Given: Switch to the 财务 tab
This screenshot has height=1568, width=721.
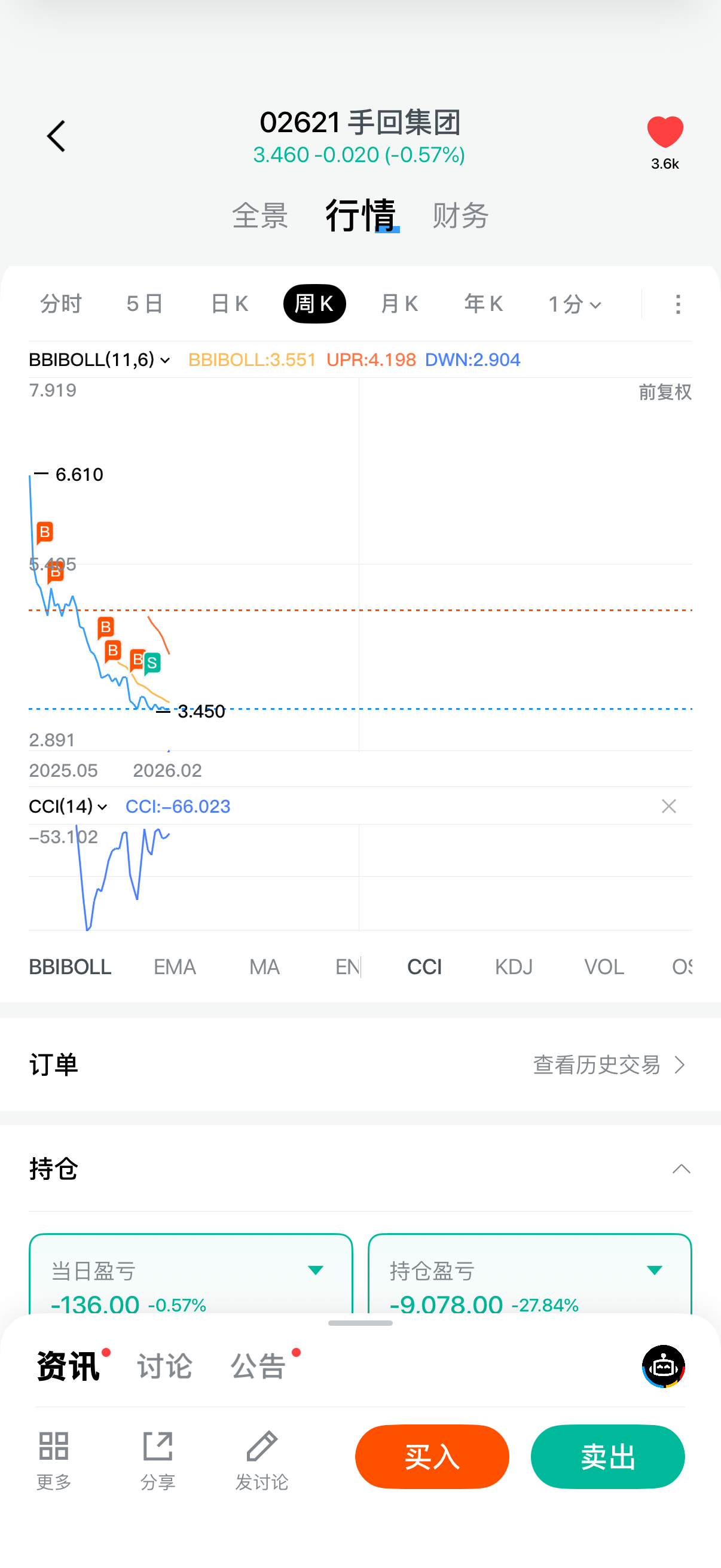Looking at the screenshot, I should tap(460, 215).
